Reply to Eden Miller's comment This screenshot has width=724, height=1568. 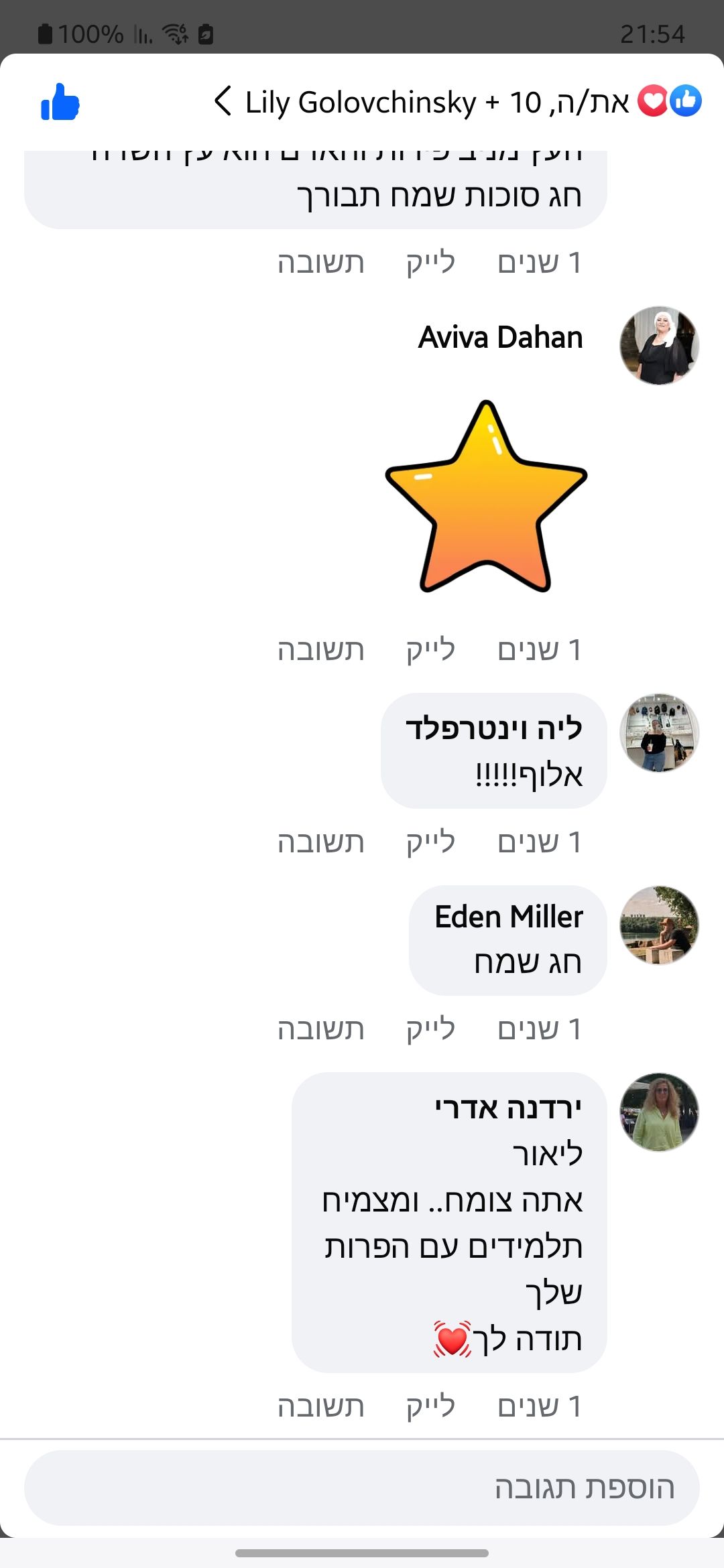321,1029
